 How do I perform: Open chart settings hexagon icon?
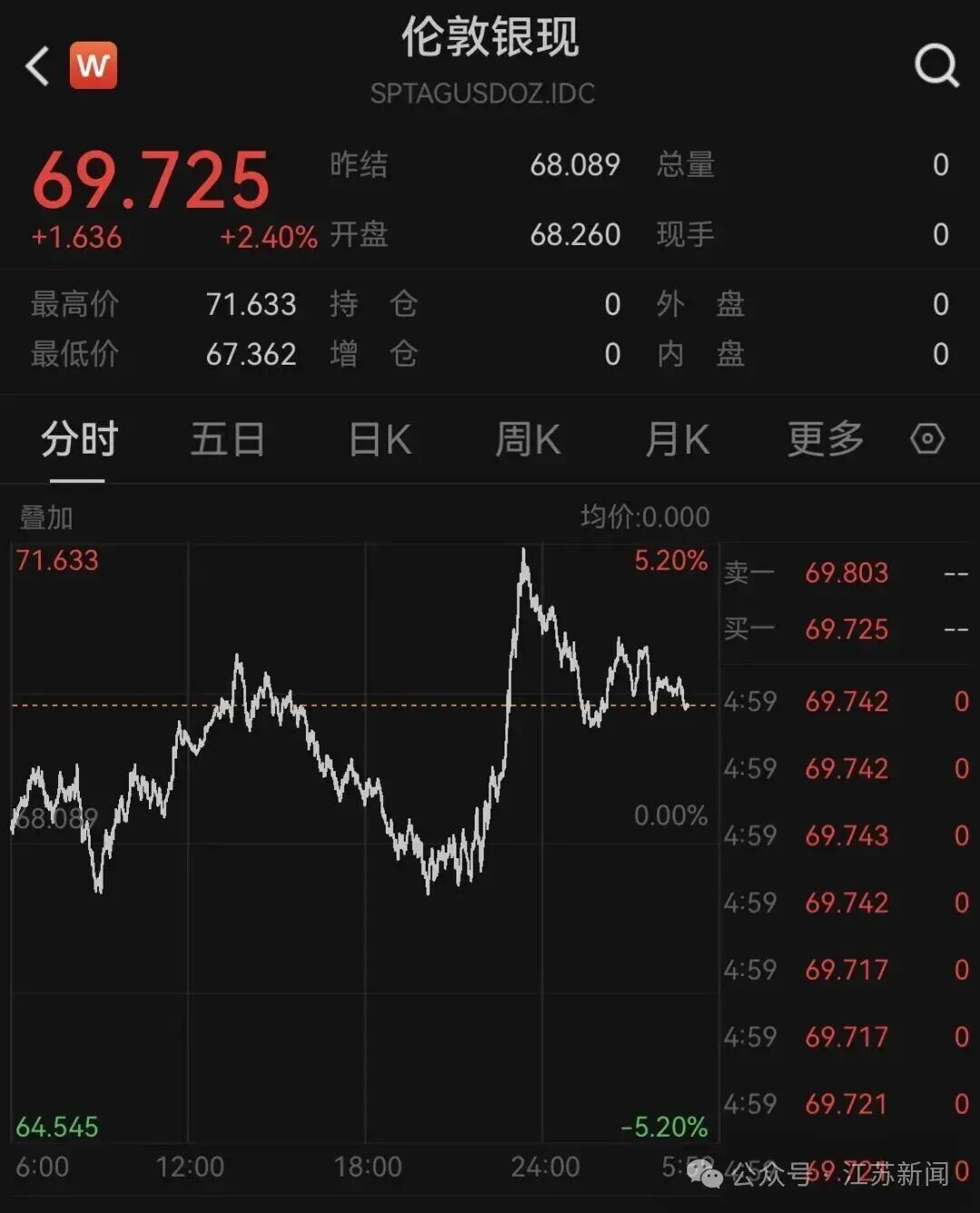tap(927, 439)
